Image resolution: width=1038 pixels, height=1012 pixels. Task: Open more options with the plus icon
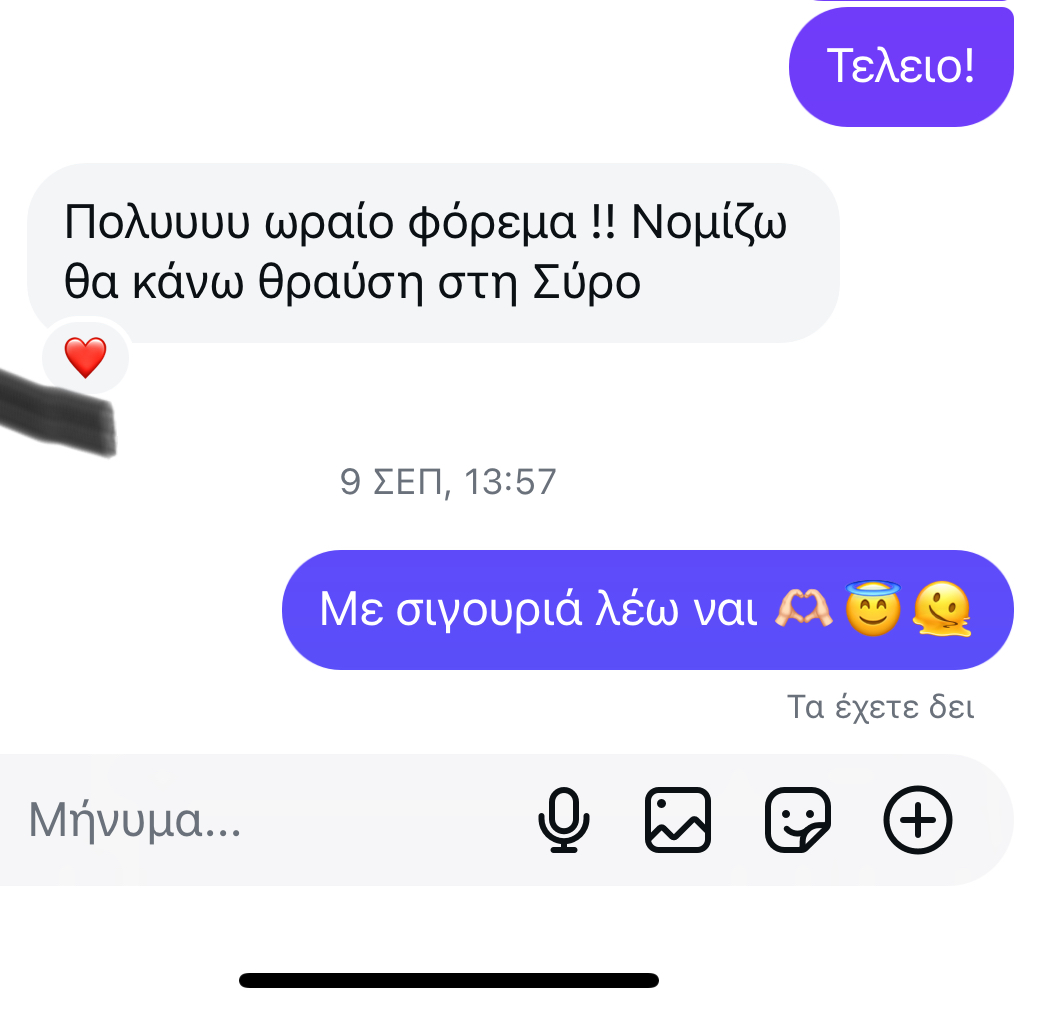[918, 820]
